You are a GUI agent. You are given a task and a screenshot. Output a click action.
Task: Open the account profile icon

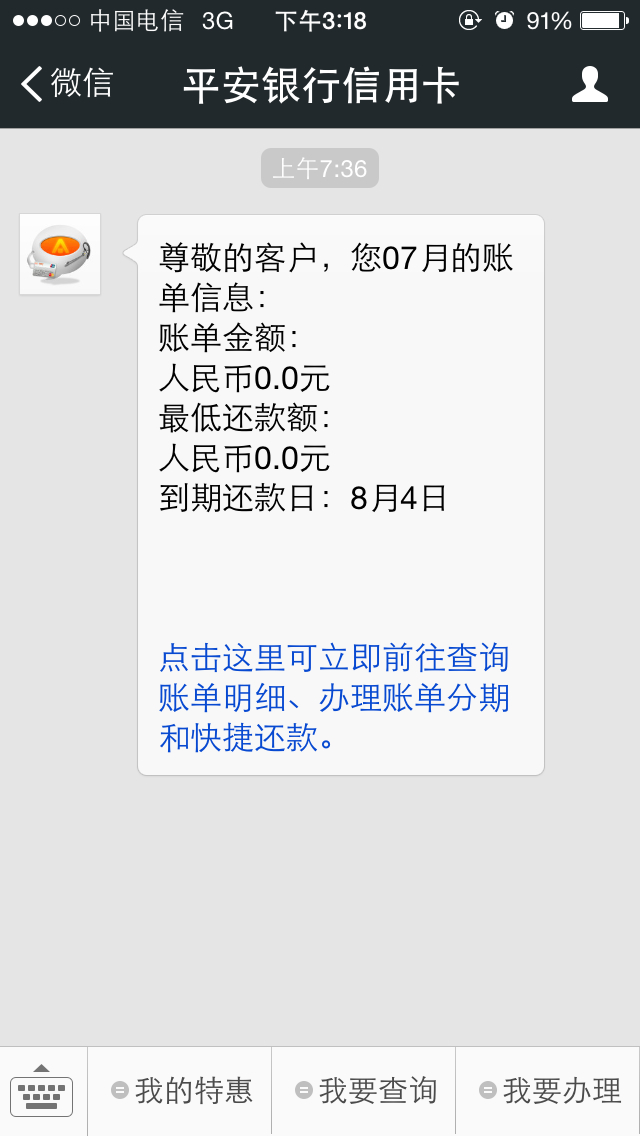click(589, 84)
